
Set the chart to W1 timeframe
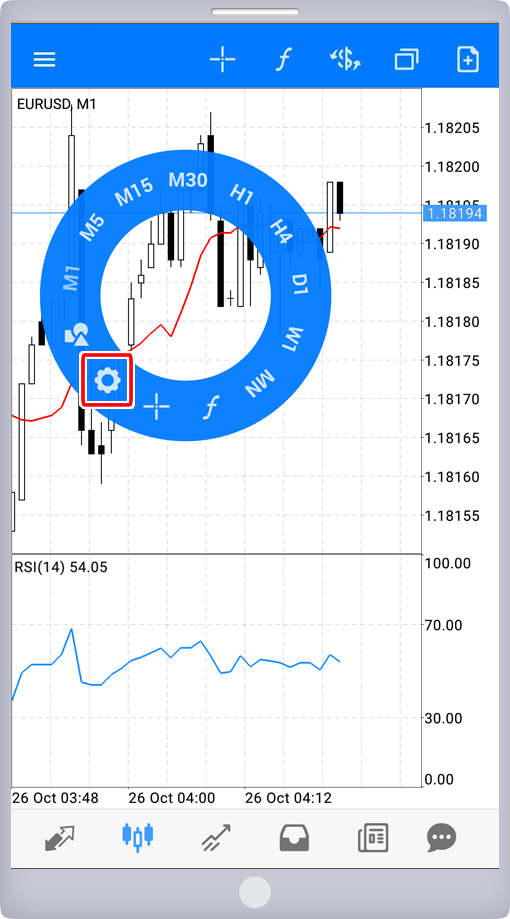[x=292, y=339]
